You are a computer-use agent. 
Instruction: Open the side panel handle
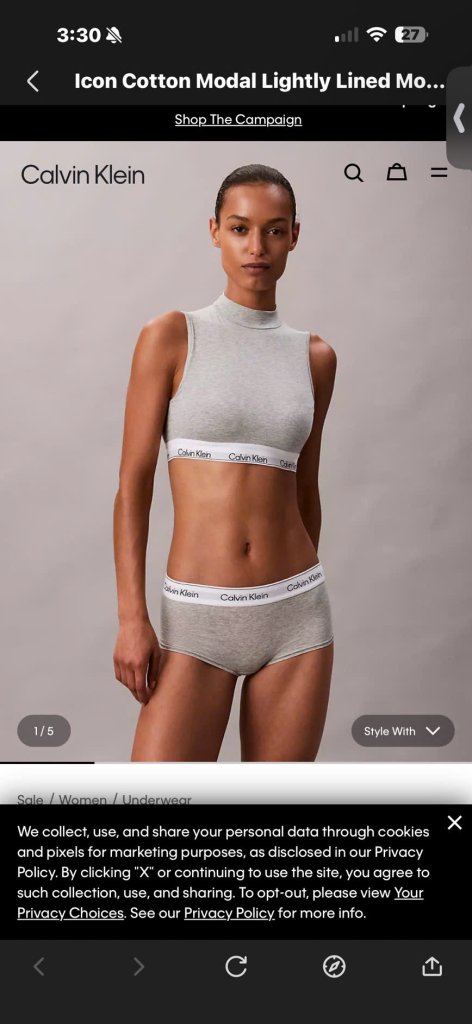pos(460,119)
